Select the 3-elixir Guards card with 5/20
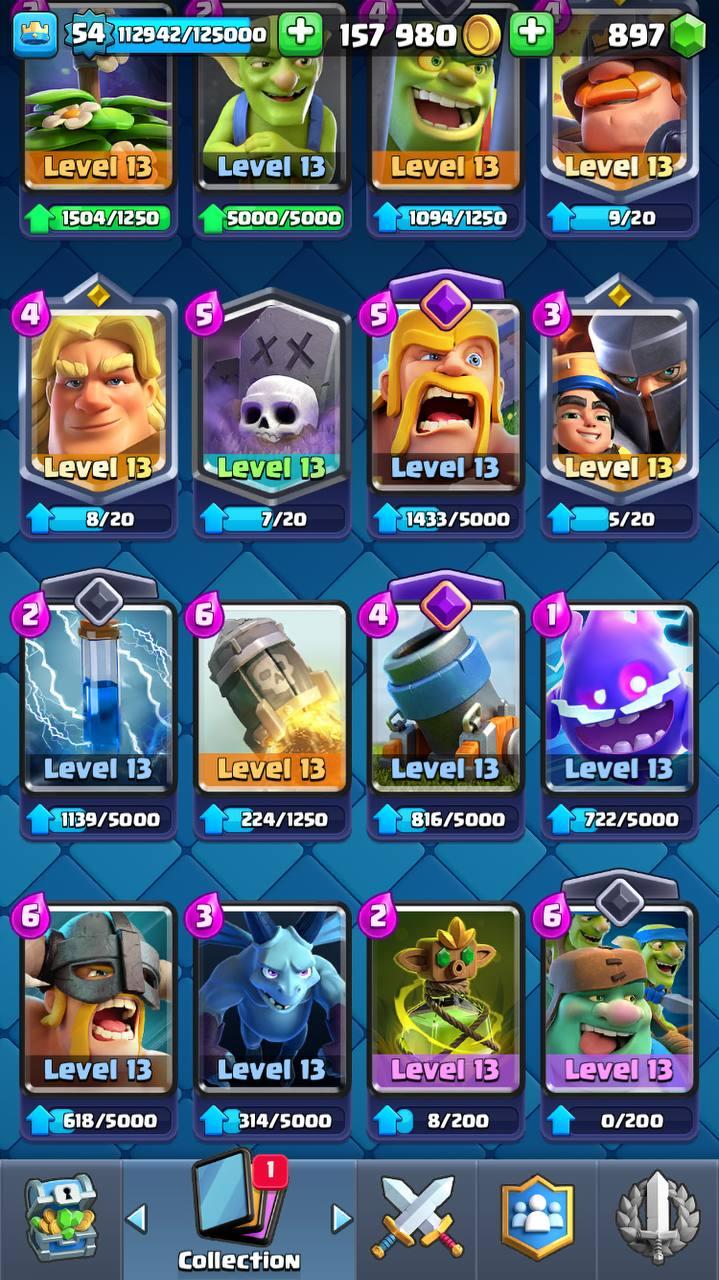The width and height of the screenshot is (719, 1280). 618,400
